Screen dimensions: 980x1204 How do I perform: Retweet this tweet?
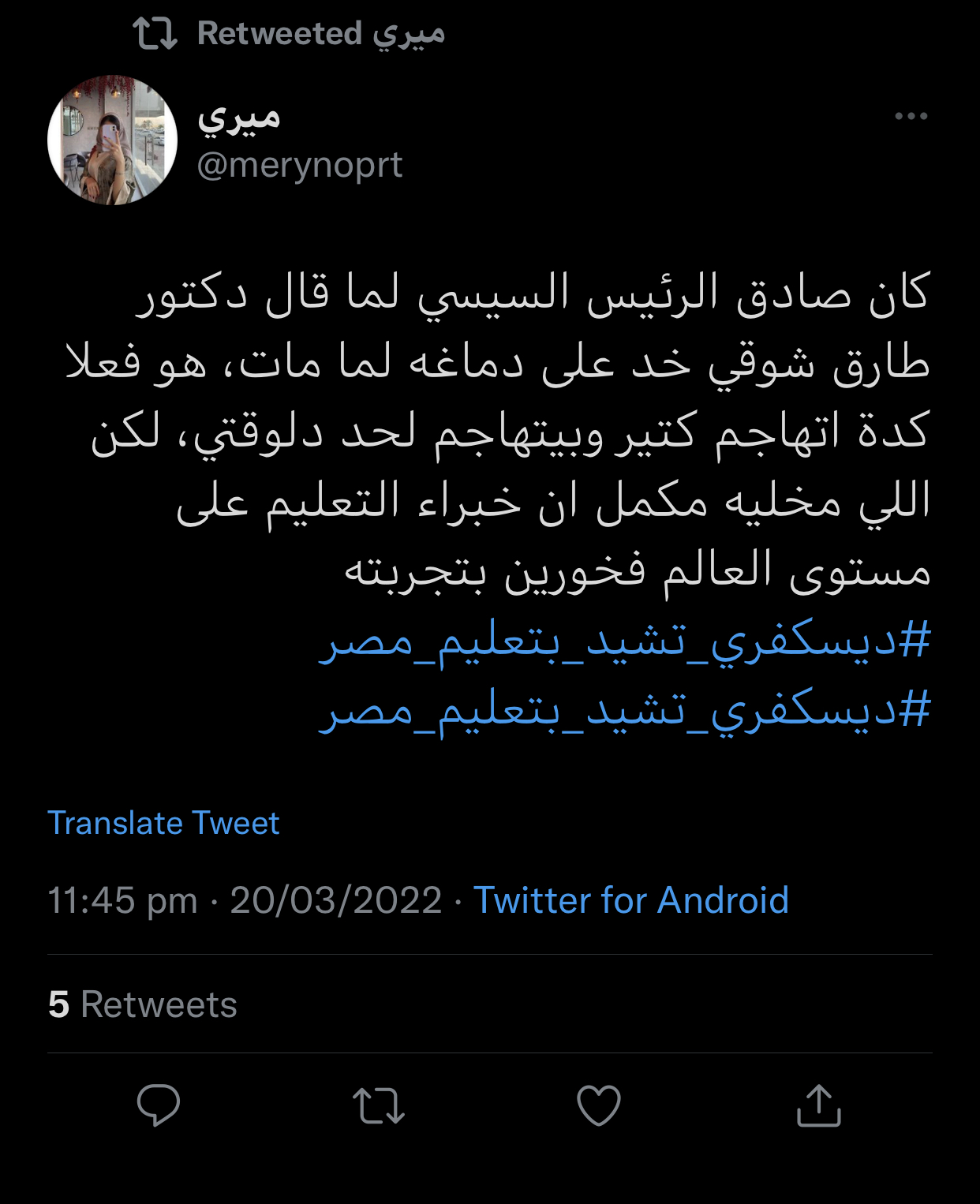pos(379,1105)
